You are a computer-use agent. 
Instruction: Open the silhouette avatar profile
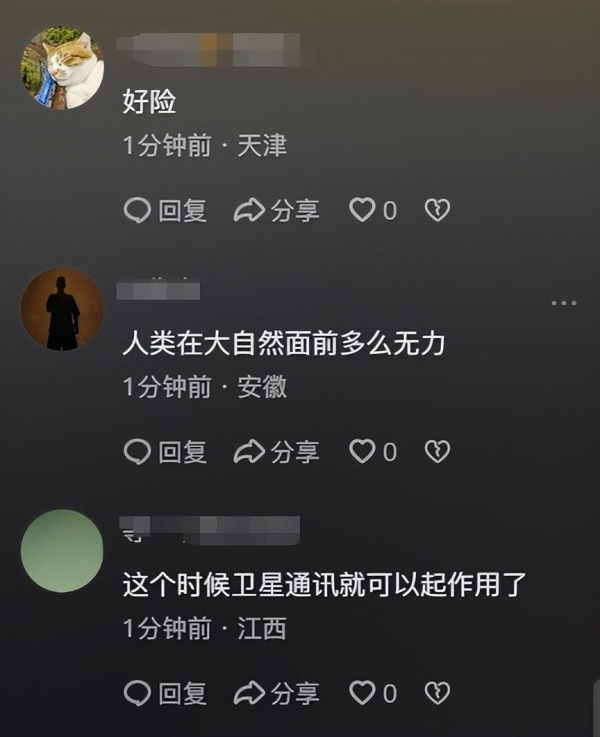[x=62, y=309]
